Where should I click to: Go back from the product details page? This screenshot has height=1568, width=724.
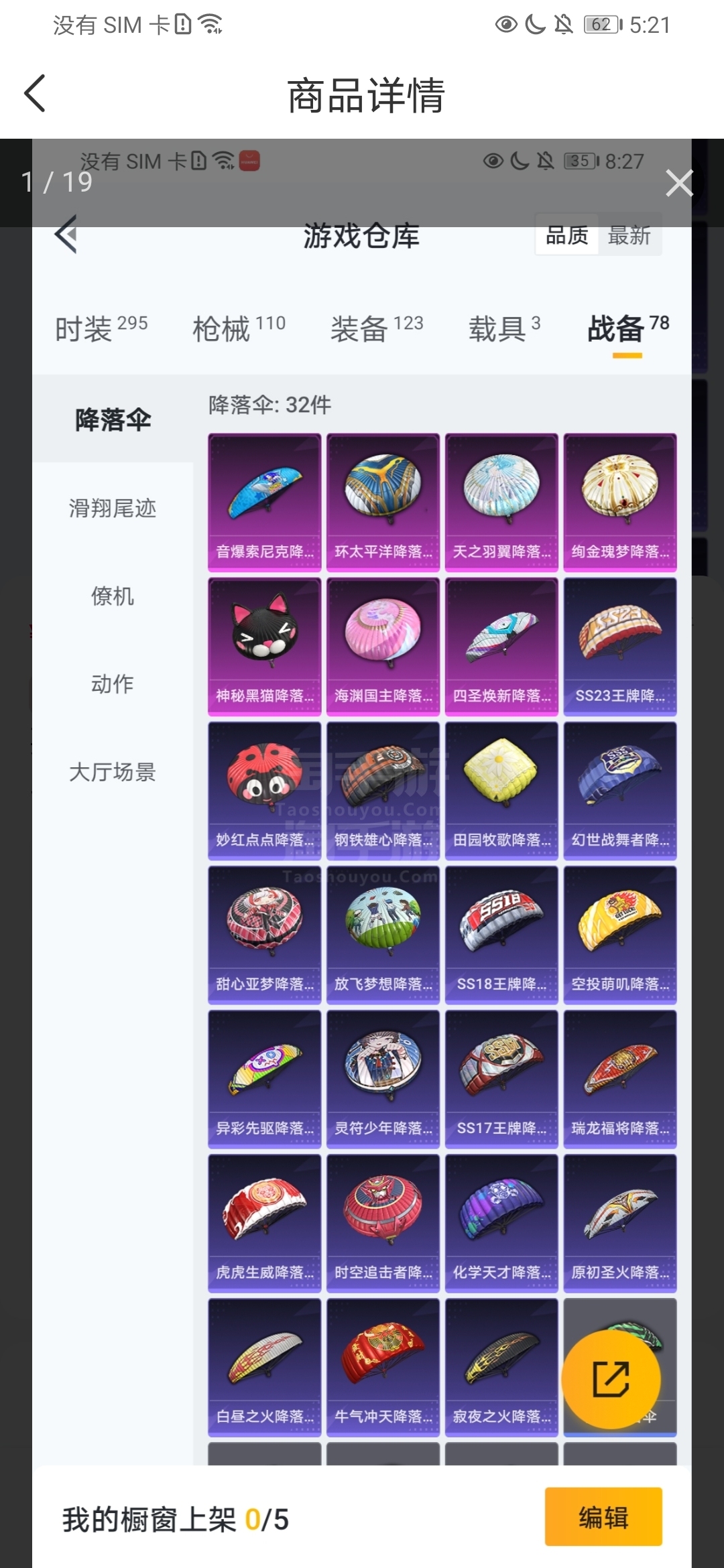click(35, 93)
